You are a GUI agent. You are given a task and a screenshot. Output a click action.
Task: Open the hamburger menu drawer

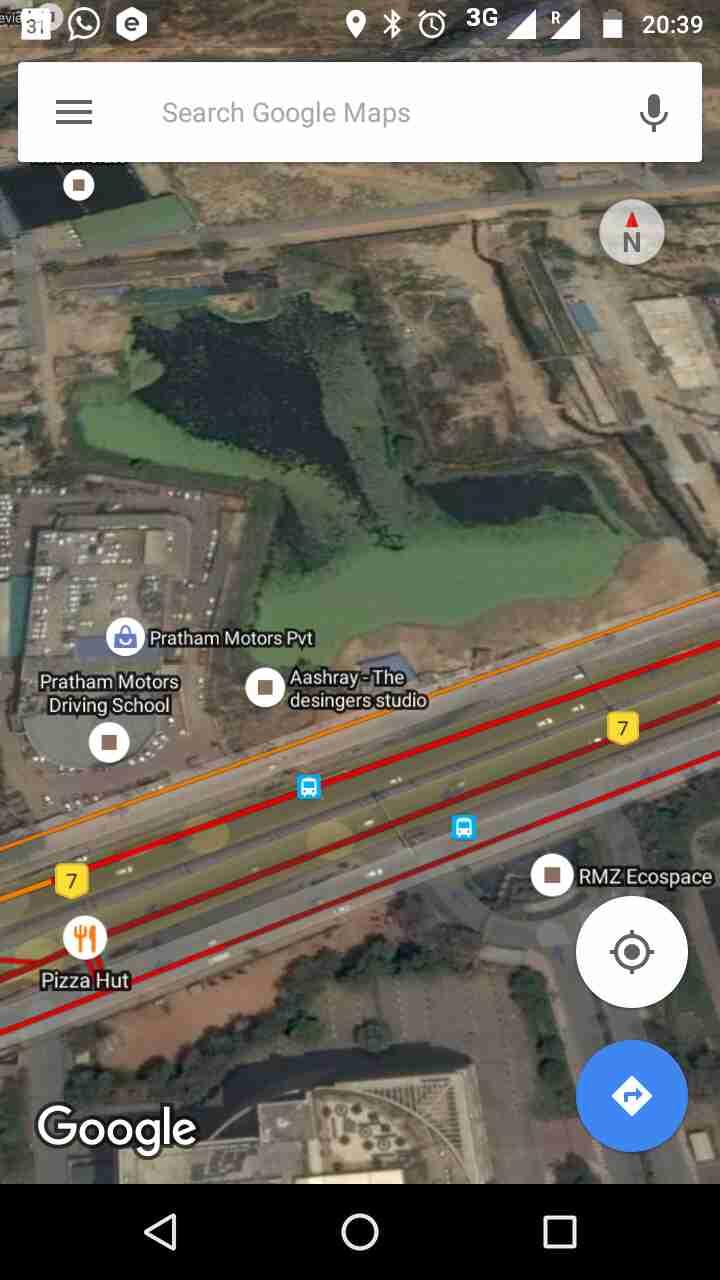pyautogui.click(x=74, y=113)
